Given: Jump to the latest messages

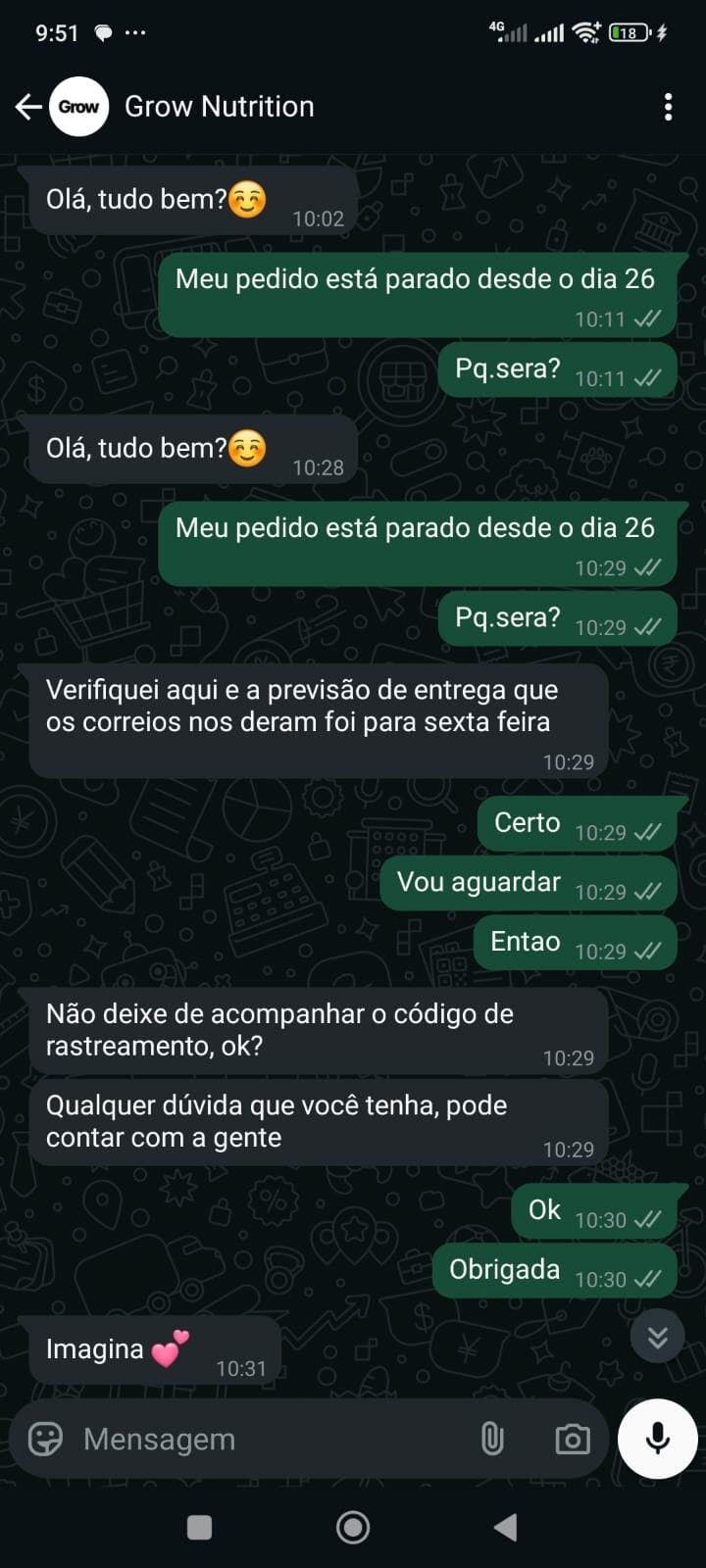Looking at the screenshot, I should point(657,1337).
